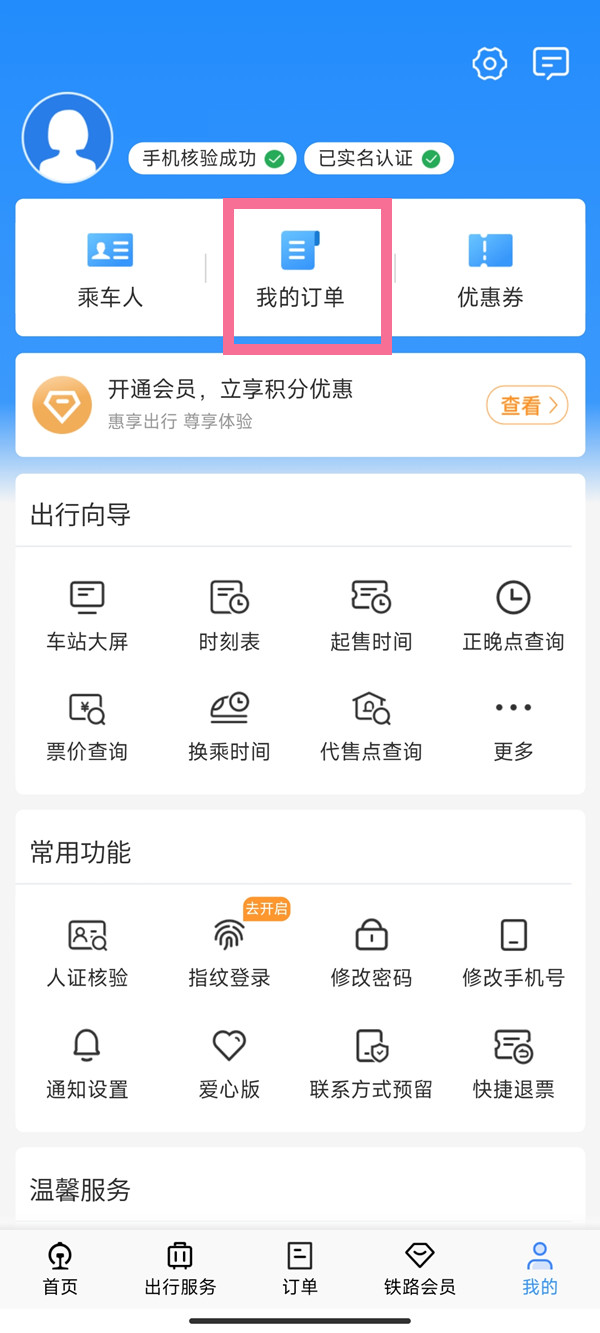Open 我的订单
This screenshot has width=600, height=1333.
(300, 269)
